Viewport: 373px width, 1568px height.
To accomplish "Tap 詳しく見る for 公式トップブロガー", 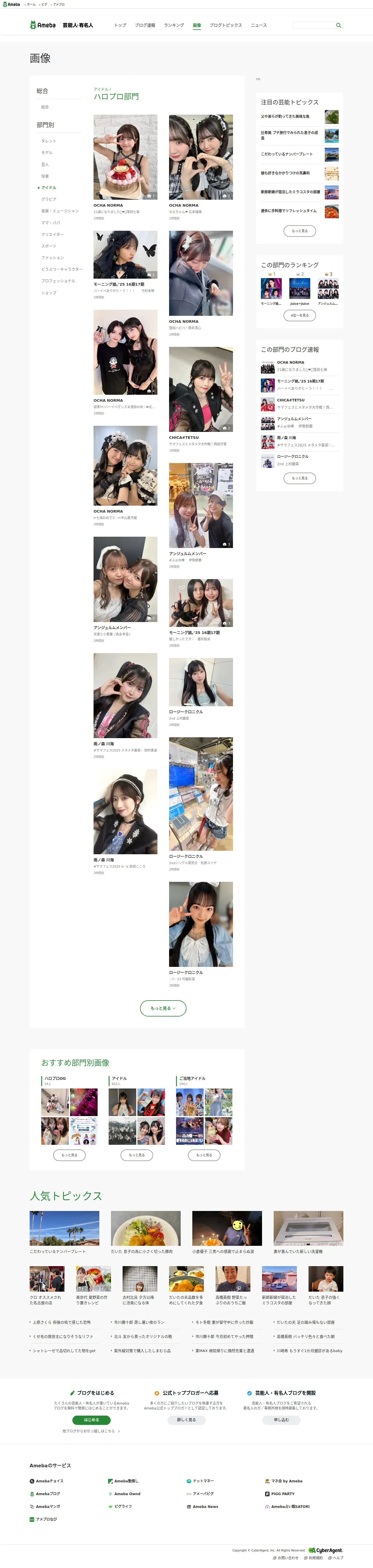I will (186, 1420).
